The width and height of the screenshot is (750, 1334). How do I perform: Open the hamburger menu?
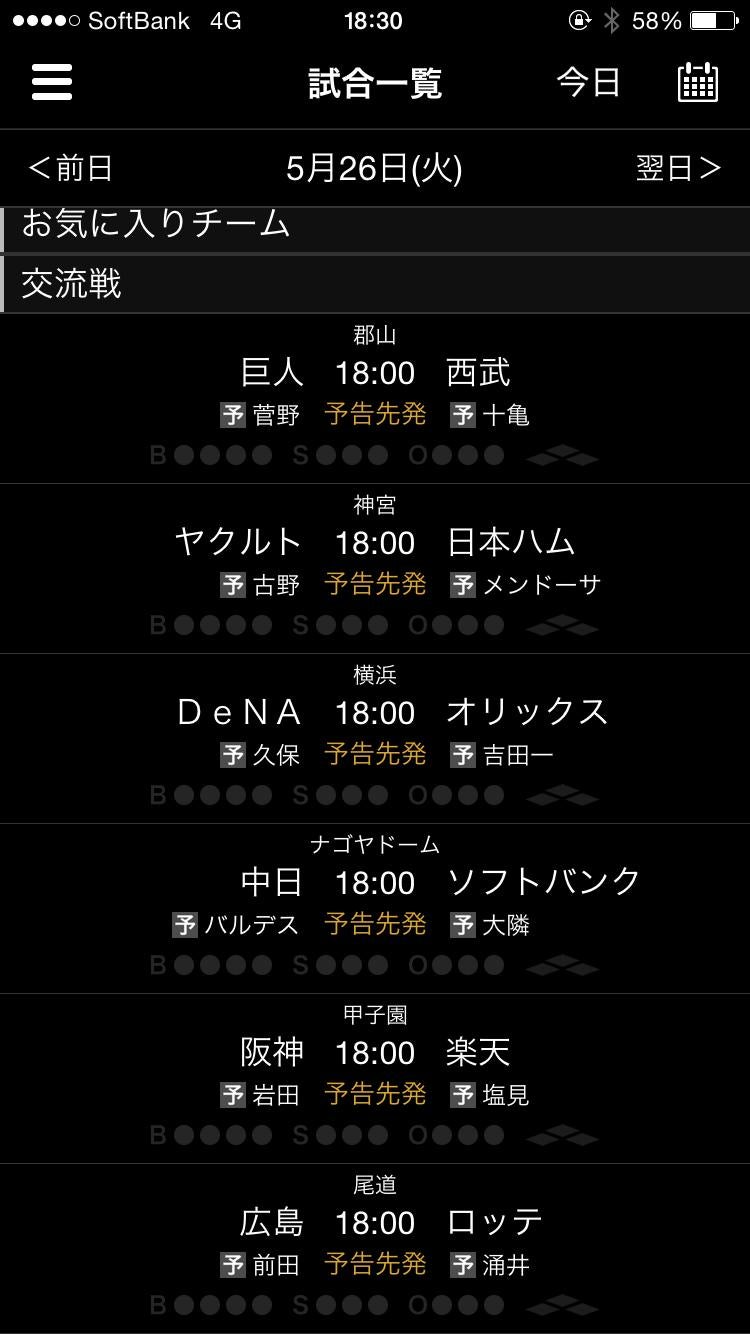[52, 82]
